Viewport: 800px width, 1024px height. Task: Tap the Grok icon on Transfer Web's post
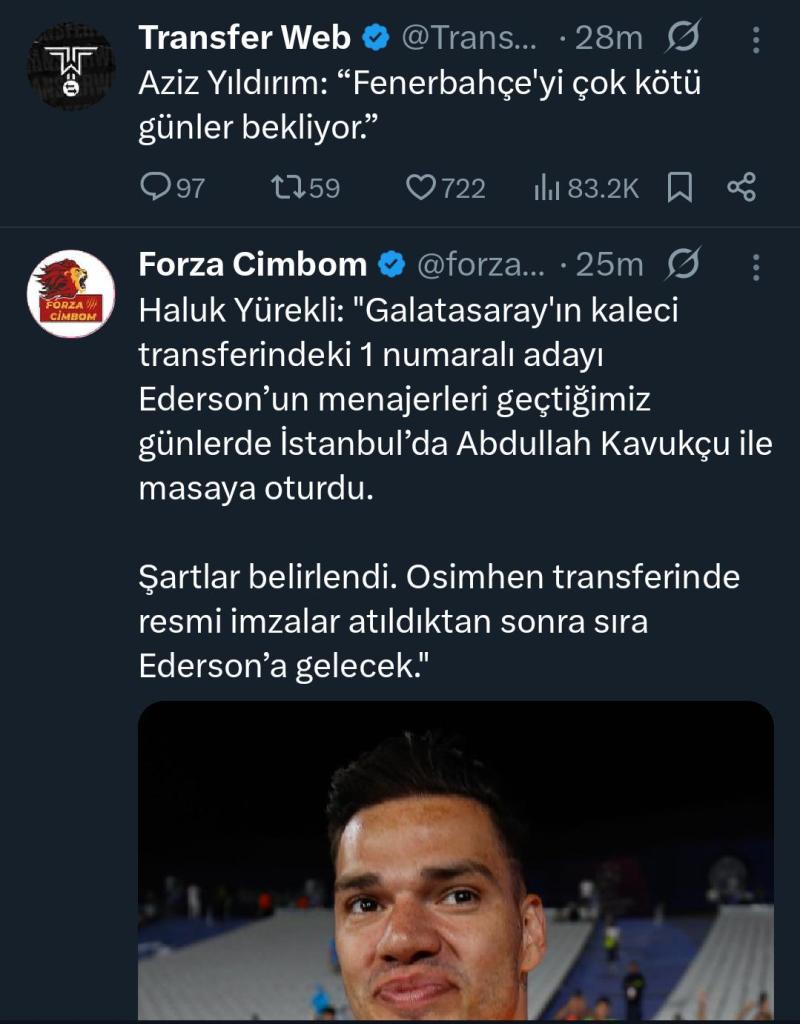click(x=683, y=36)
